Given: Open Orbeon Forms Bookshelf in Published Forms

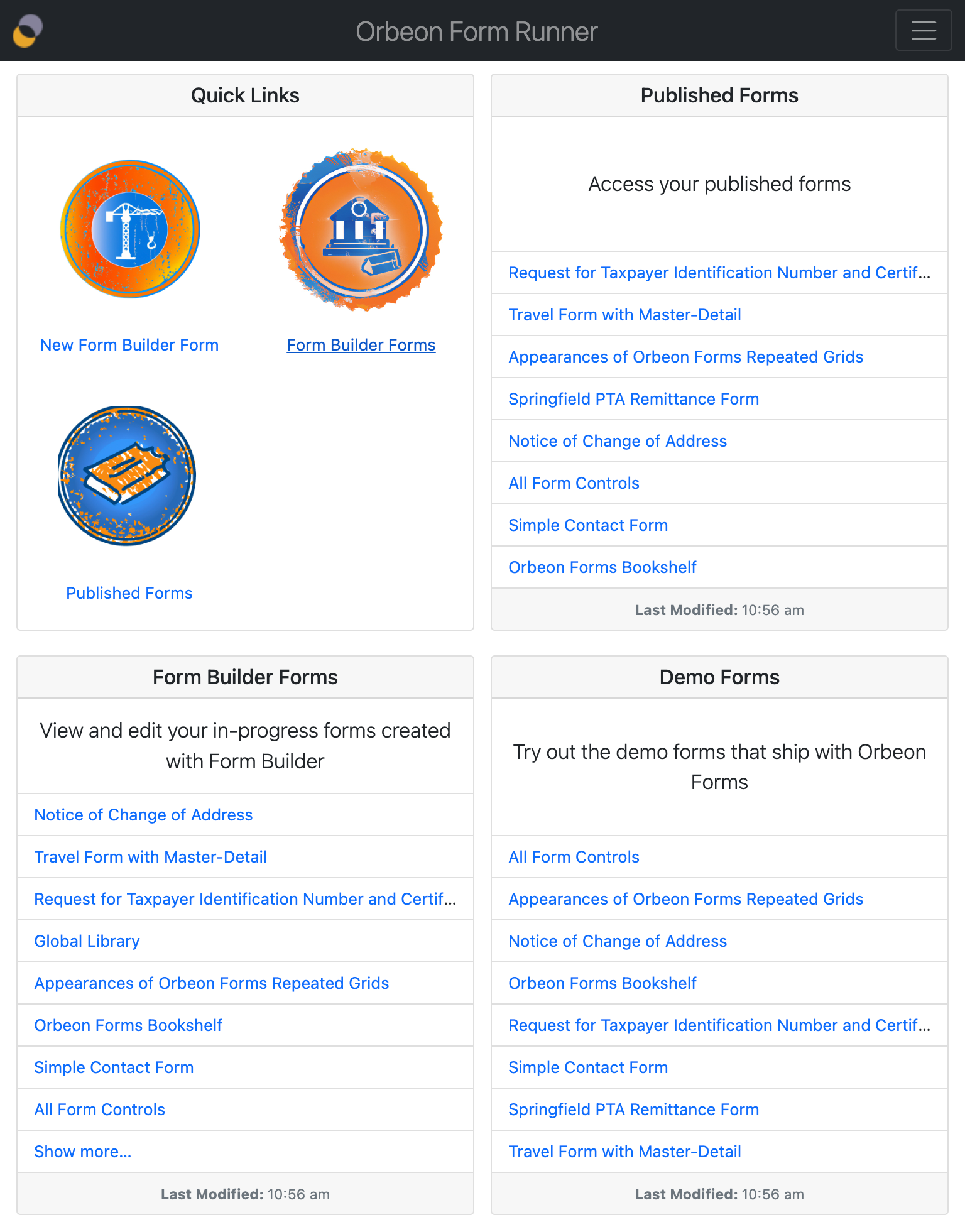Looking at the screenshot, I should point(602,567).
